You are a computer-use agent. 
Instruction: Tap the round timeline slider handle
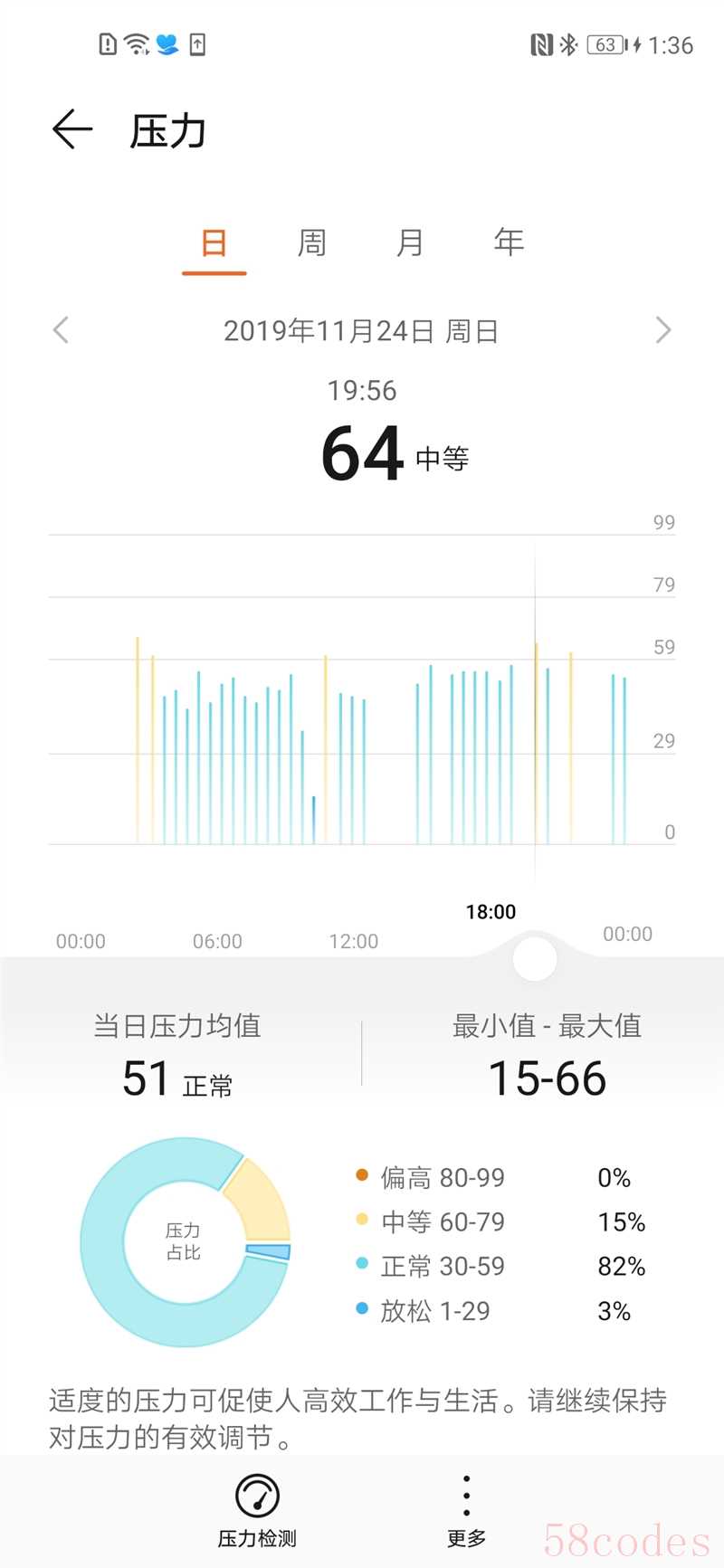point(535,958)
